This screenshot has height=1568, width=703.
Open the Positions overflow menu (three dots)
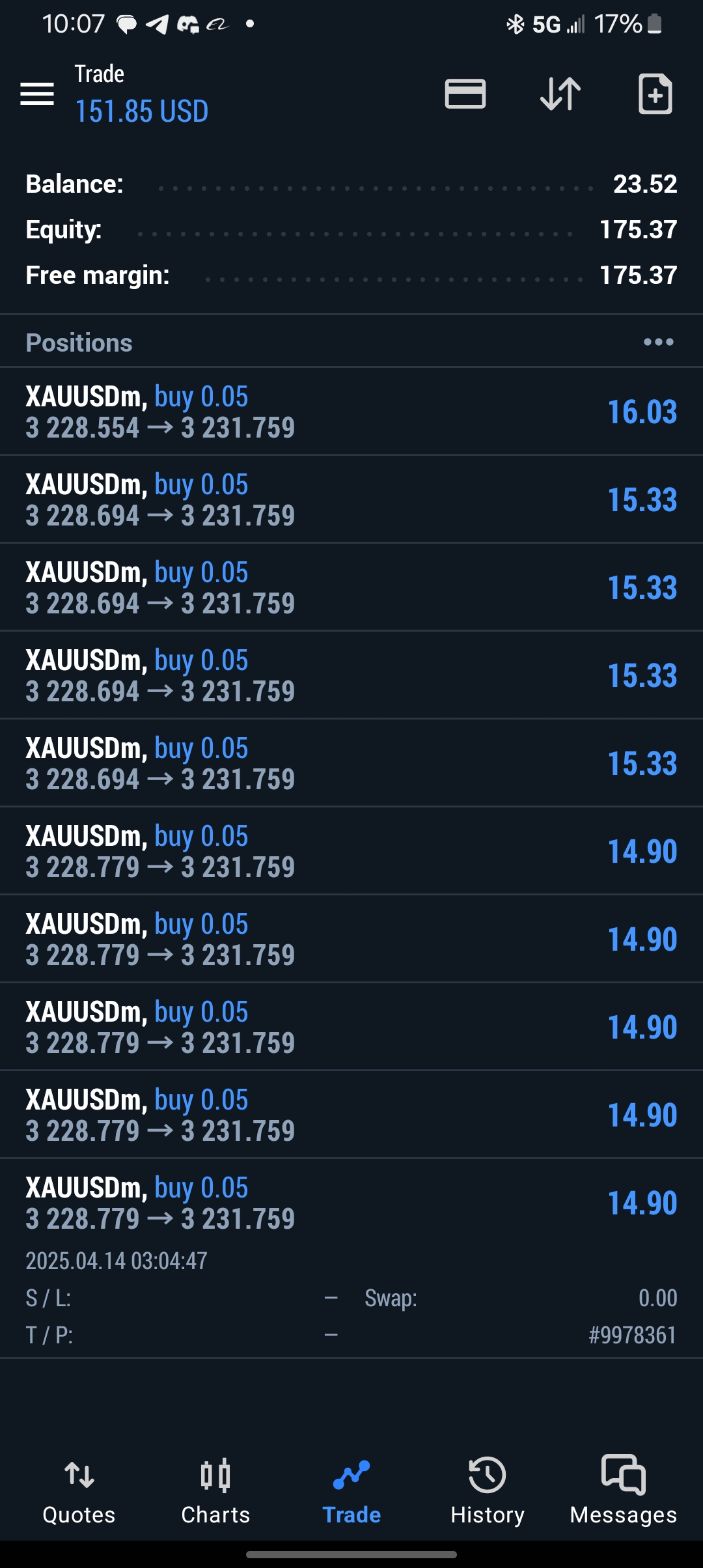pos(659,341)
